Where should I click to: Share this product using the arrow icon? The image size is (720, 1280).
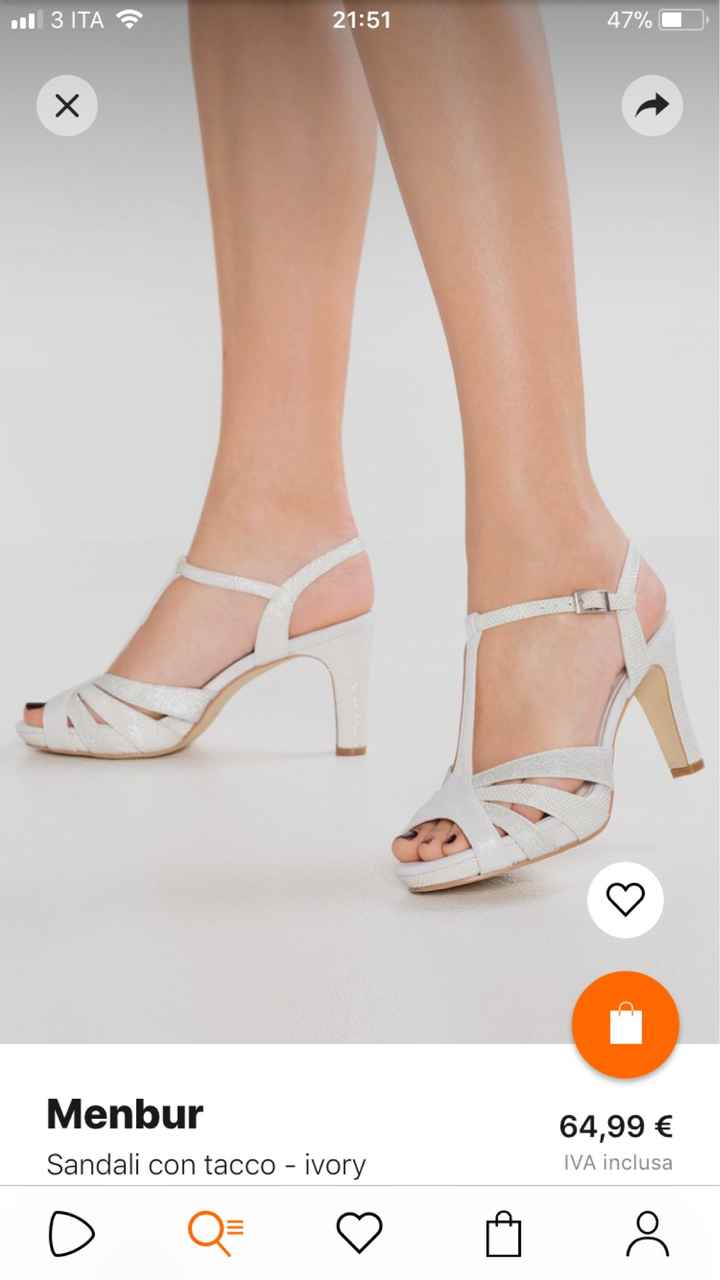(652, 104)
